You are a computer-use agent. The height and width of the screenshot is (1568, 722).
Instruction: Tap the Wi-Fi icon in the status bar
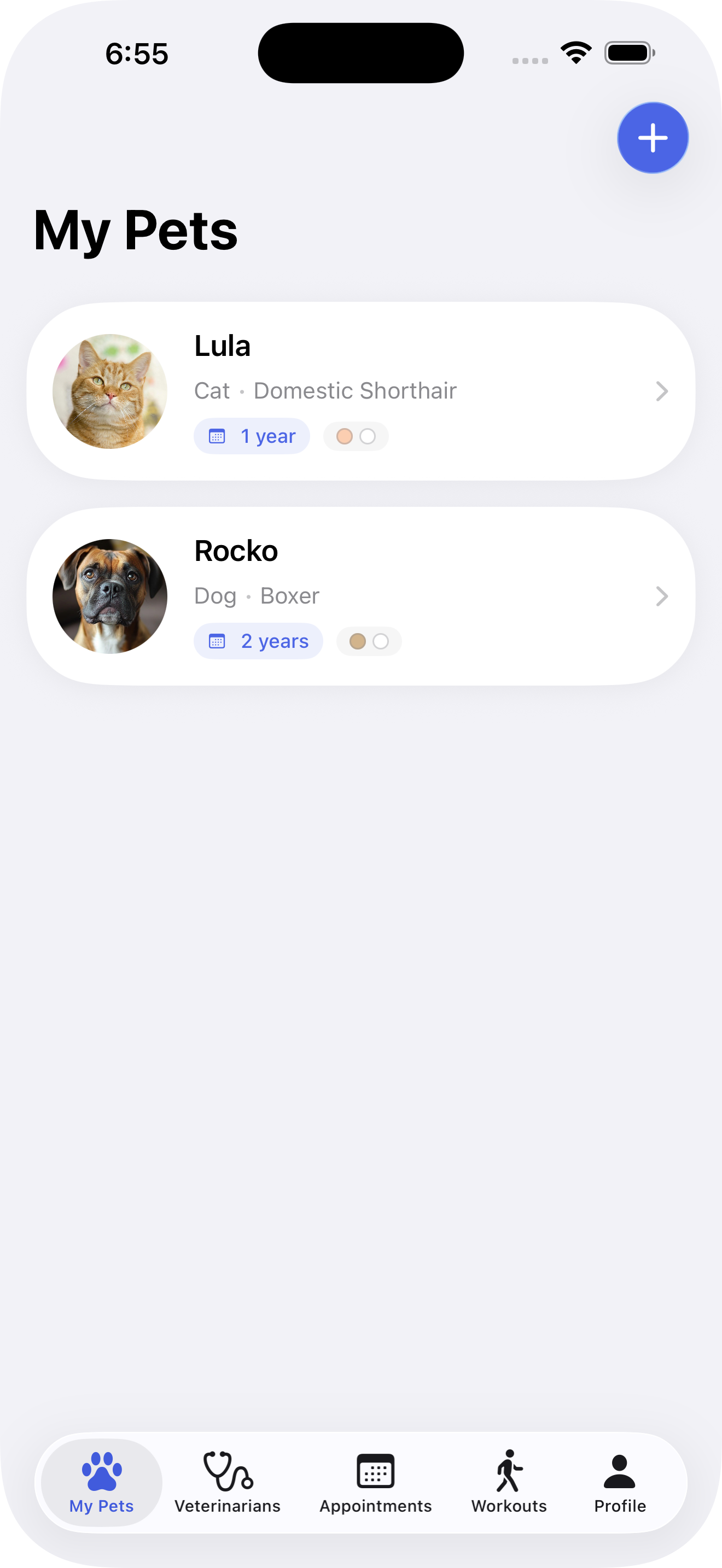[x=575, y=54]
